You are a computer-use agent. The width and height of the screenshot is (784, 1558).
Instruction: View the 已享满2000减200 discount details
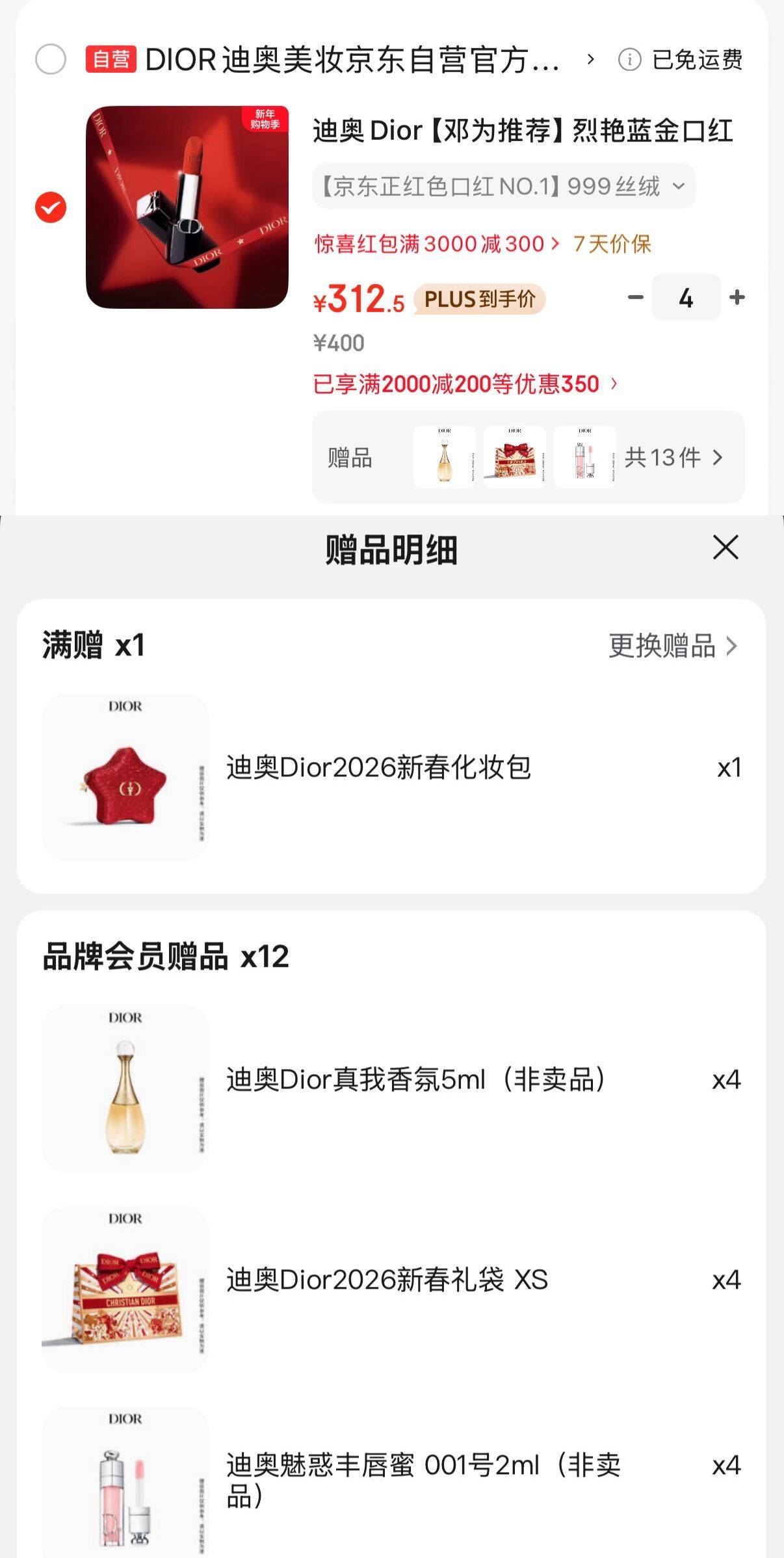click(x=465, y=384)
